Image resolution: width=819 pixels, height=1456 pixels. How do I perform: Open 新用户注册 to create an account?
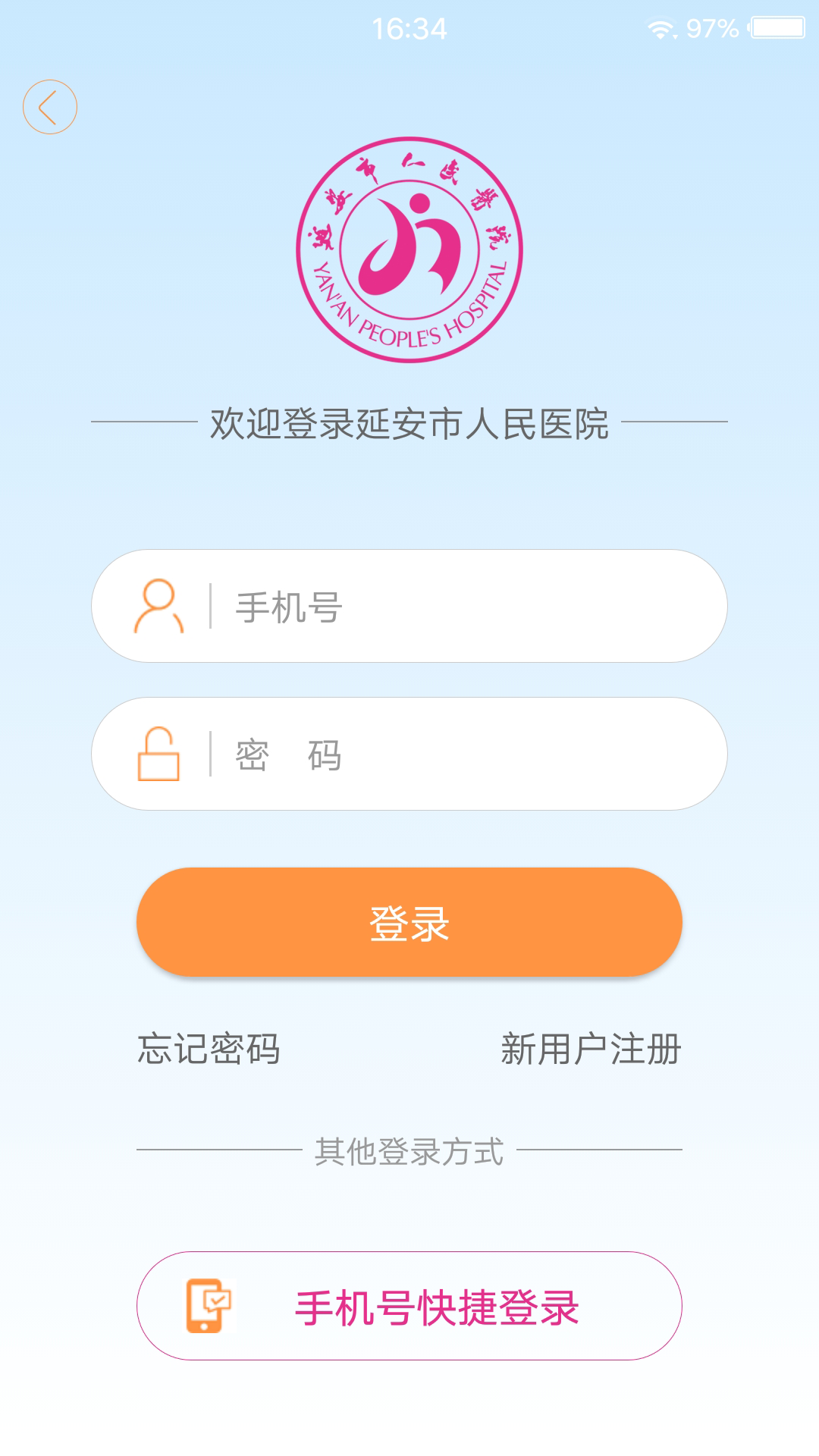click(591, 1050)
